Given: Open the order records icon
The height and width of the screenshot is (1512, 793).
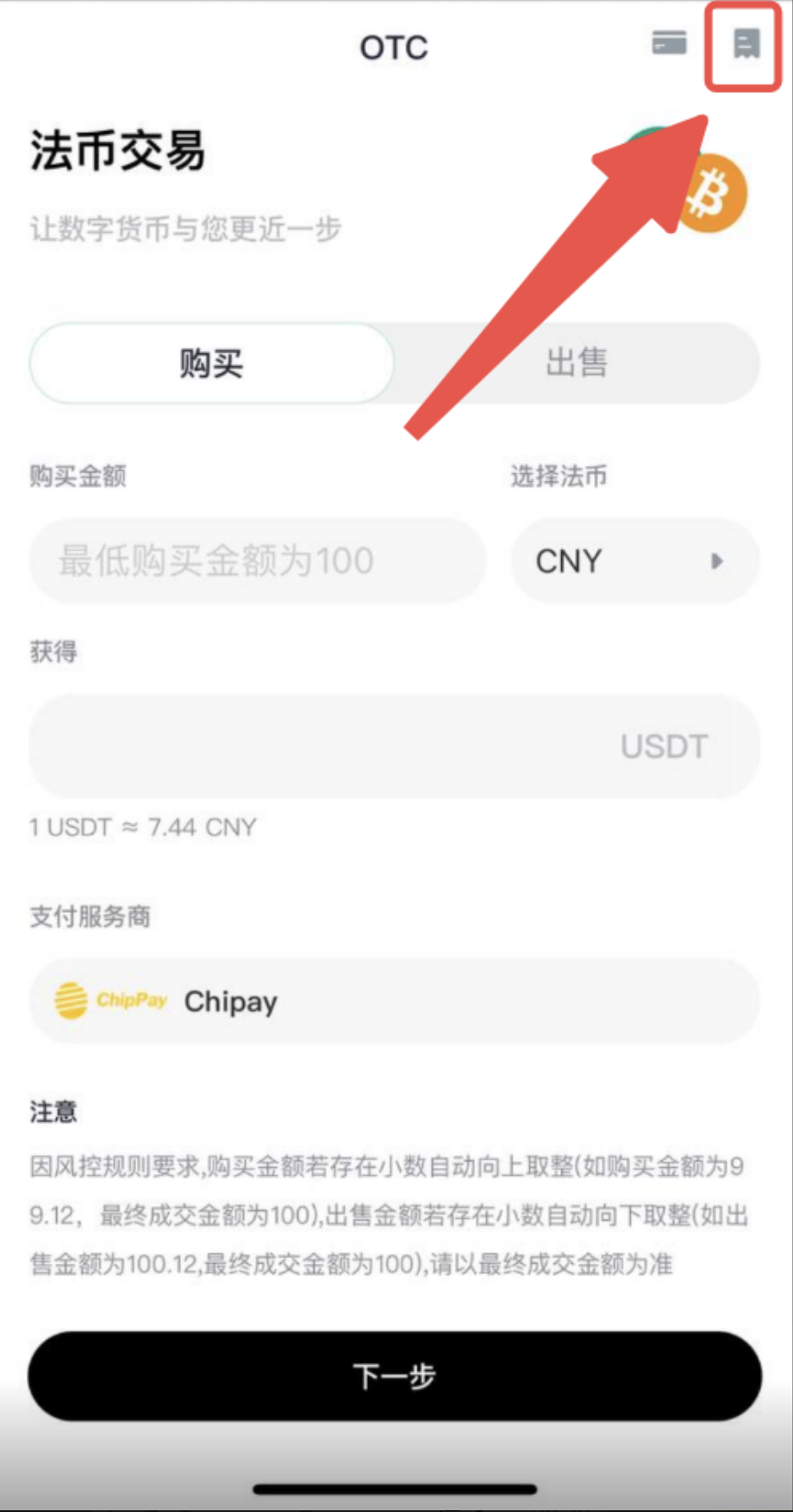Looking at the screenshot, I should coord(746,44).
